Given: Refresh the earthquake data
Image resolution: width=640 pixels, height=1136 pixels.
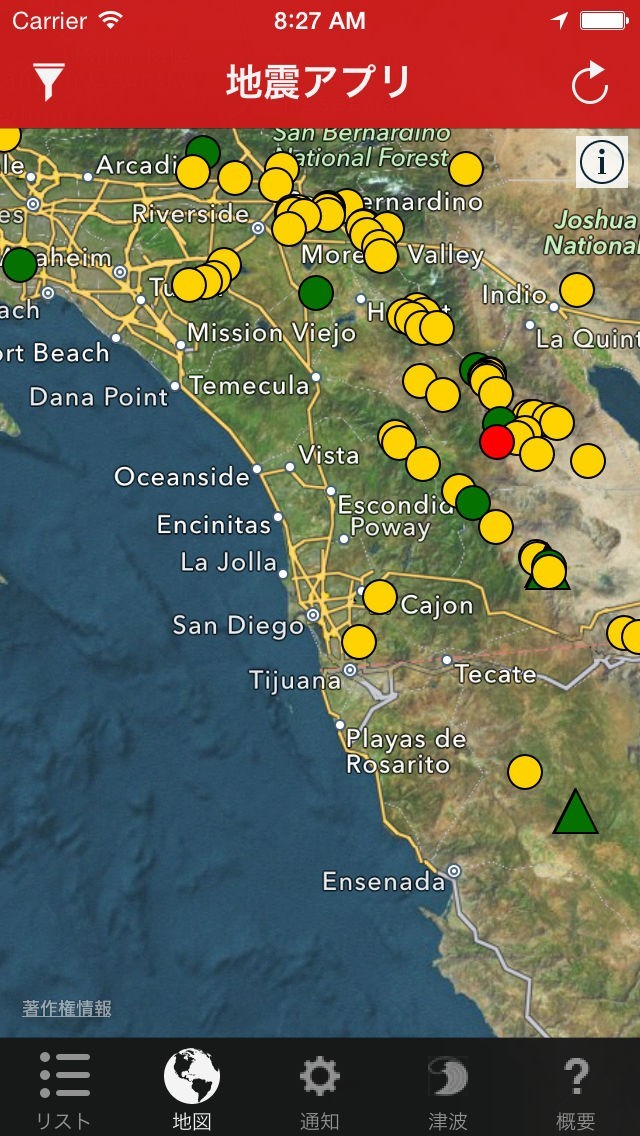Looking at the screenshot, I should pyautogui.click(x=589, y=83).
